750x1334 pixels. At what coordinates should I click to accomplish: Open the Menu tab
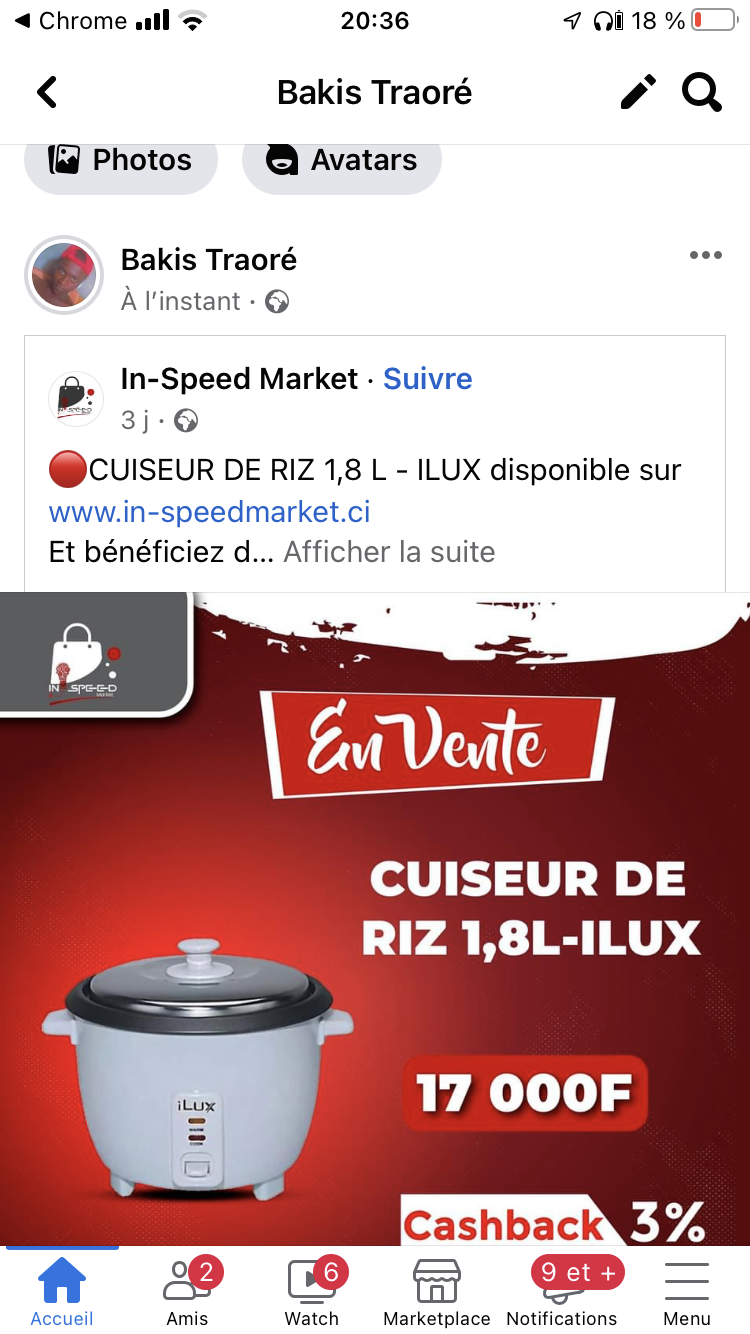pyautogui.click(x=687, y=1291)
